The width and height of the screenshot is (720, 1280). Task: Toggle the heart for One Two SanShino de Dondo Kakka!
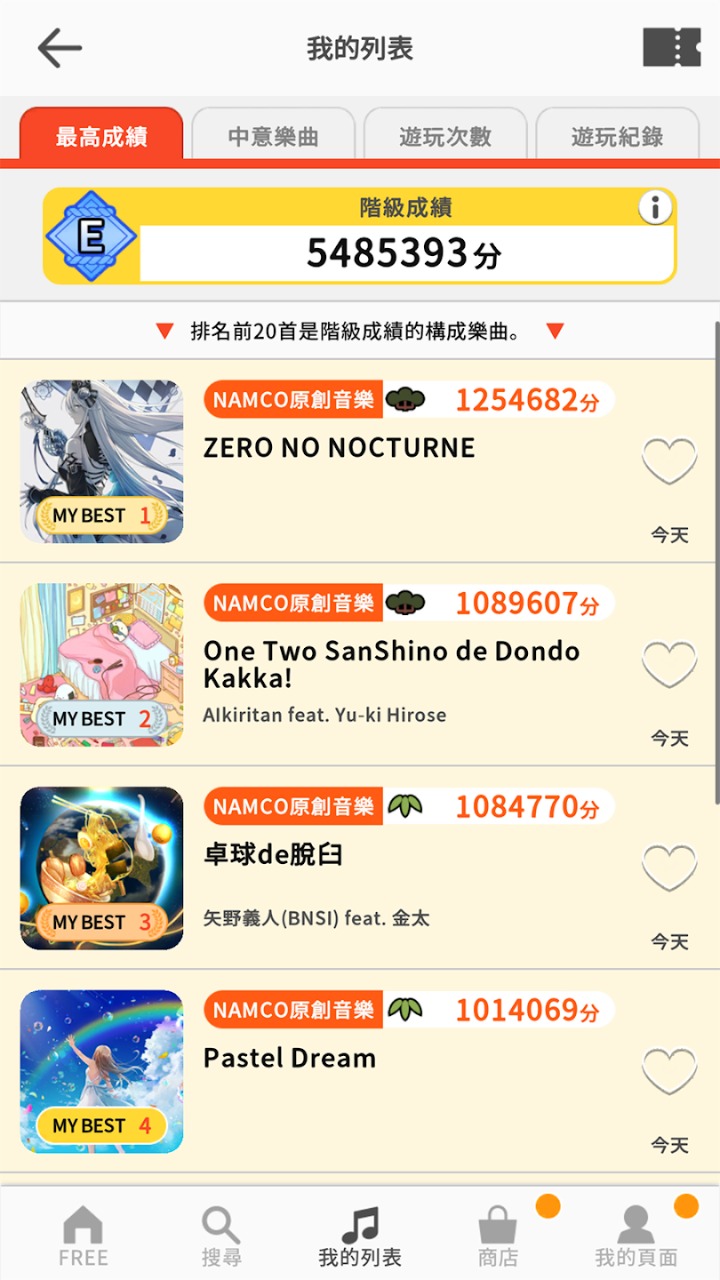click(x=668, y=665)
